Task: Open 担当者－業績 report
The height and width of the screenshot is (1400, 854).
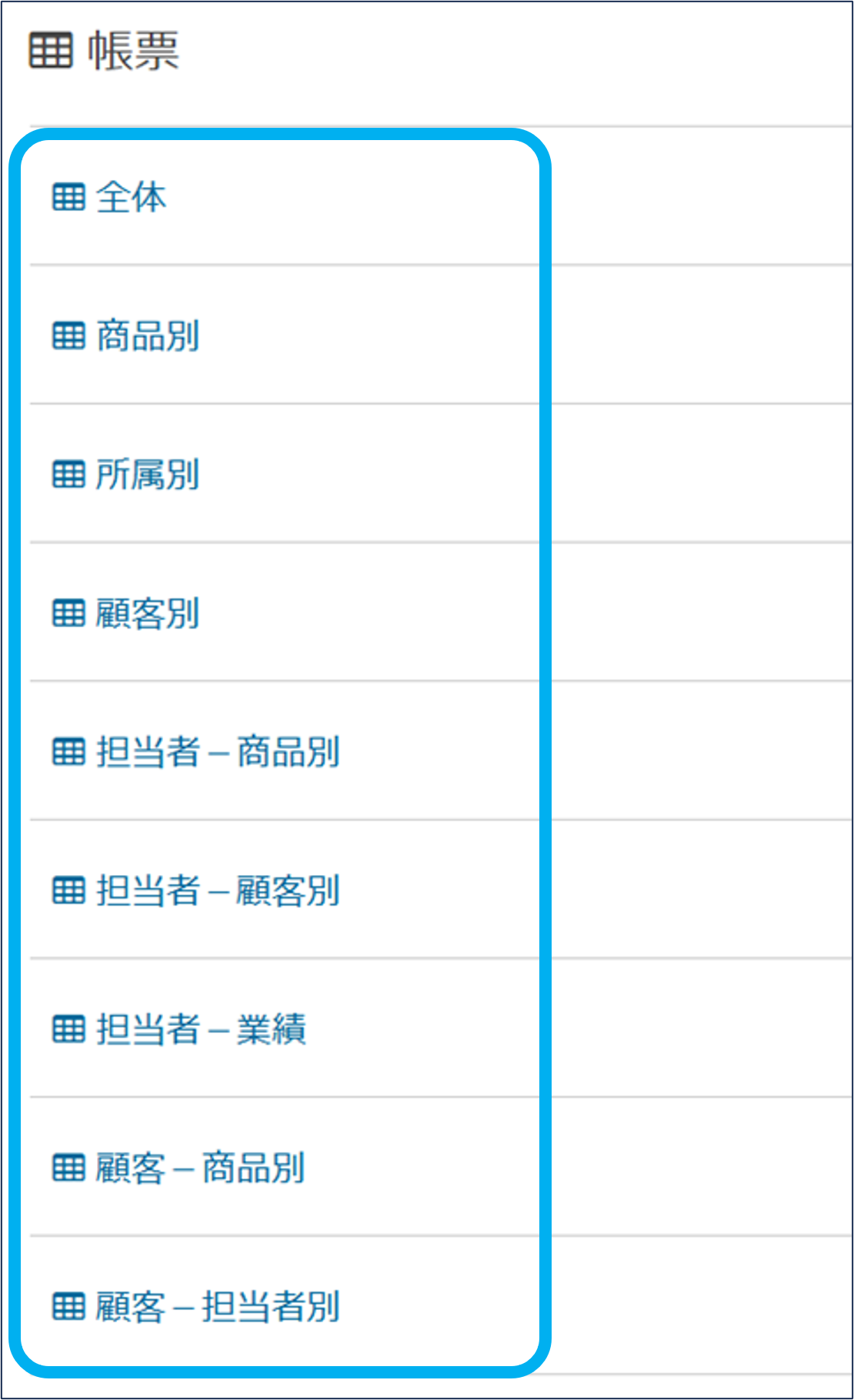Action: tap(200, 1030)
